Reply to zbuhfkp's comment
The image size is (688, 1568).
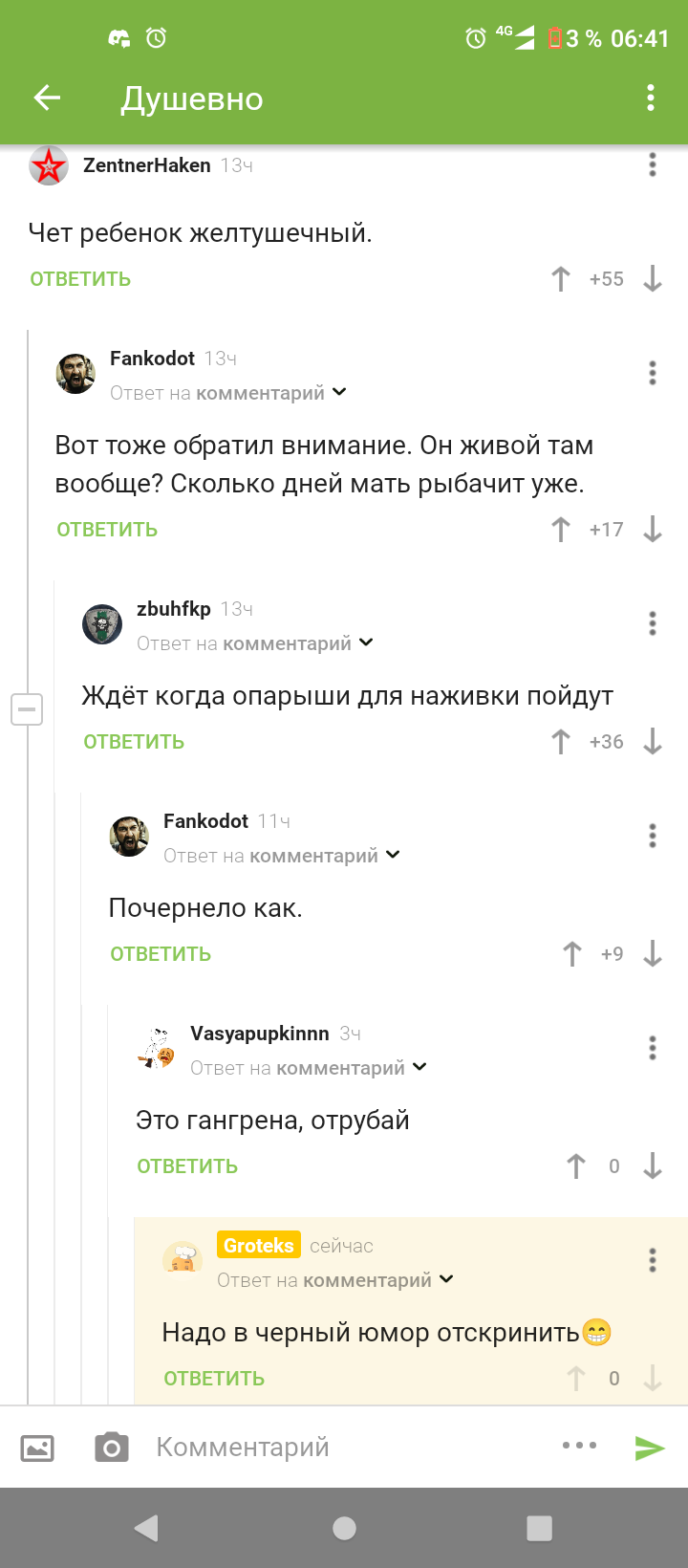click(x=134, y=742)
